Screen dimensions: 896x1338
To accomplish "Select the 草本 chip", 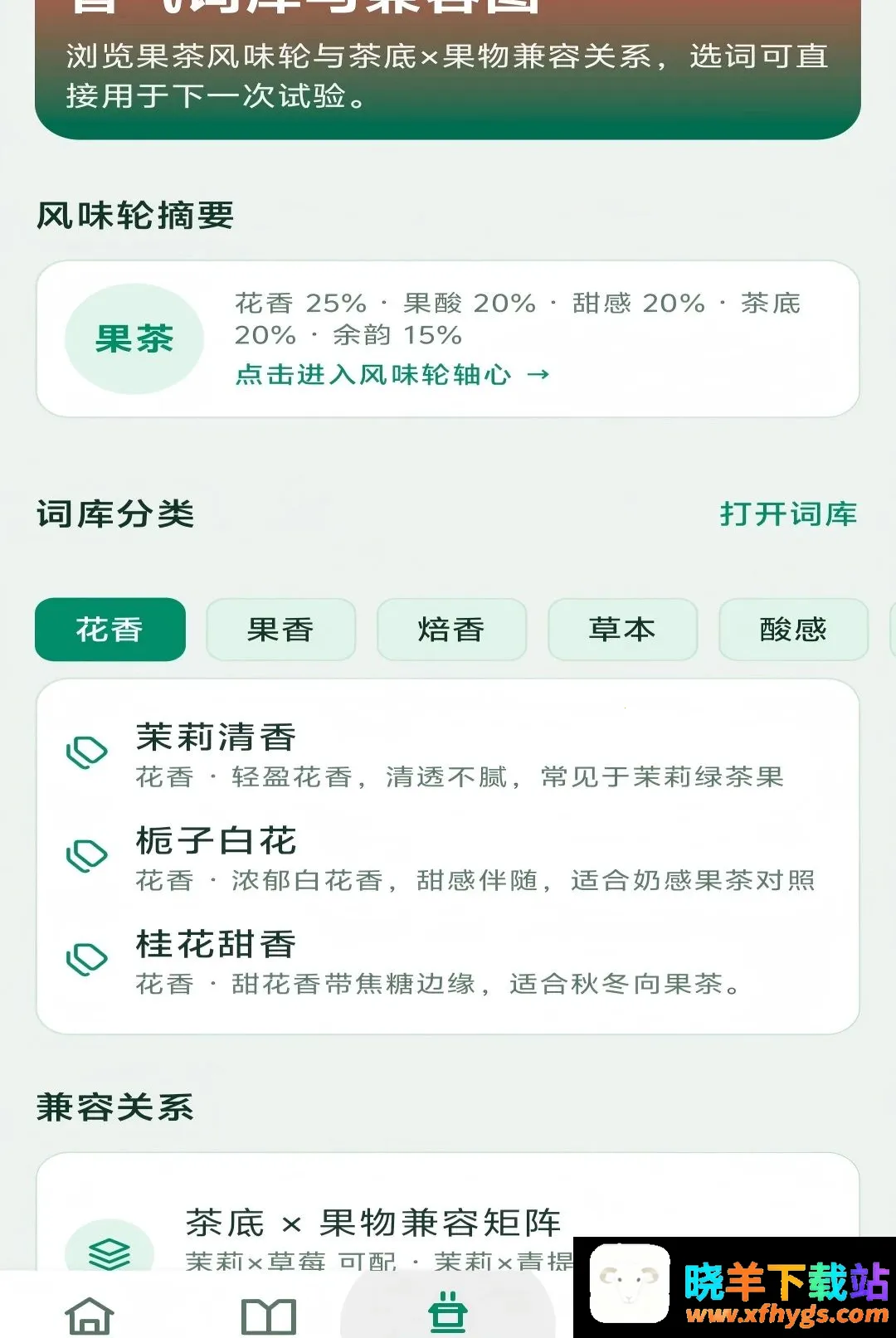I will tap(622, 630).
